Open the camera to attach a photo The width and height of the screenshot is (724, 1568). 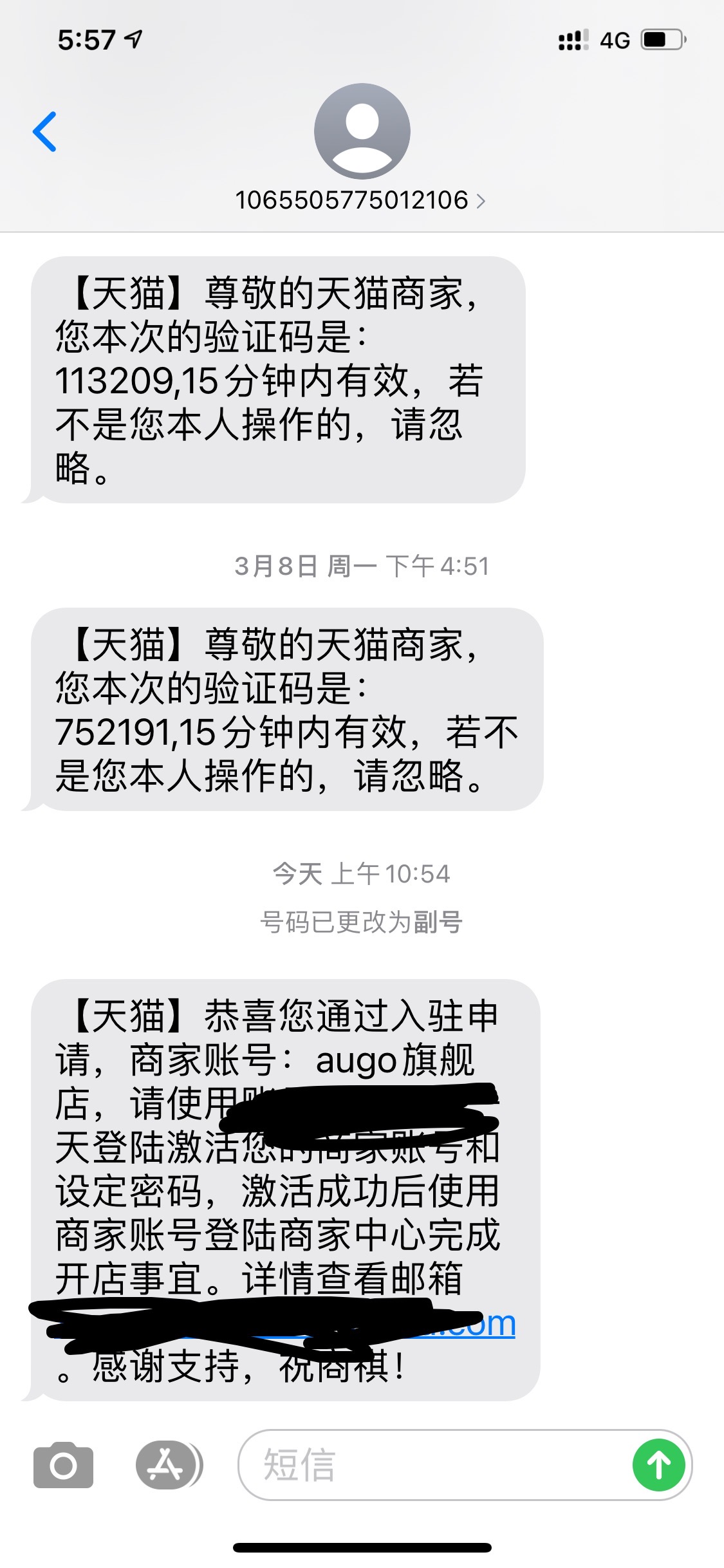[x=63, y=1466]
